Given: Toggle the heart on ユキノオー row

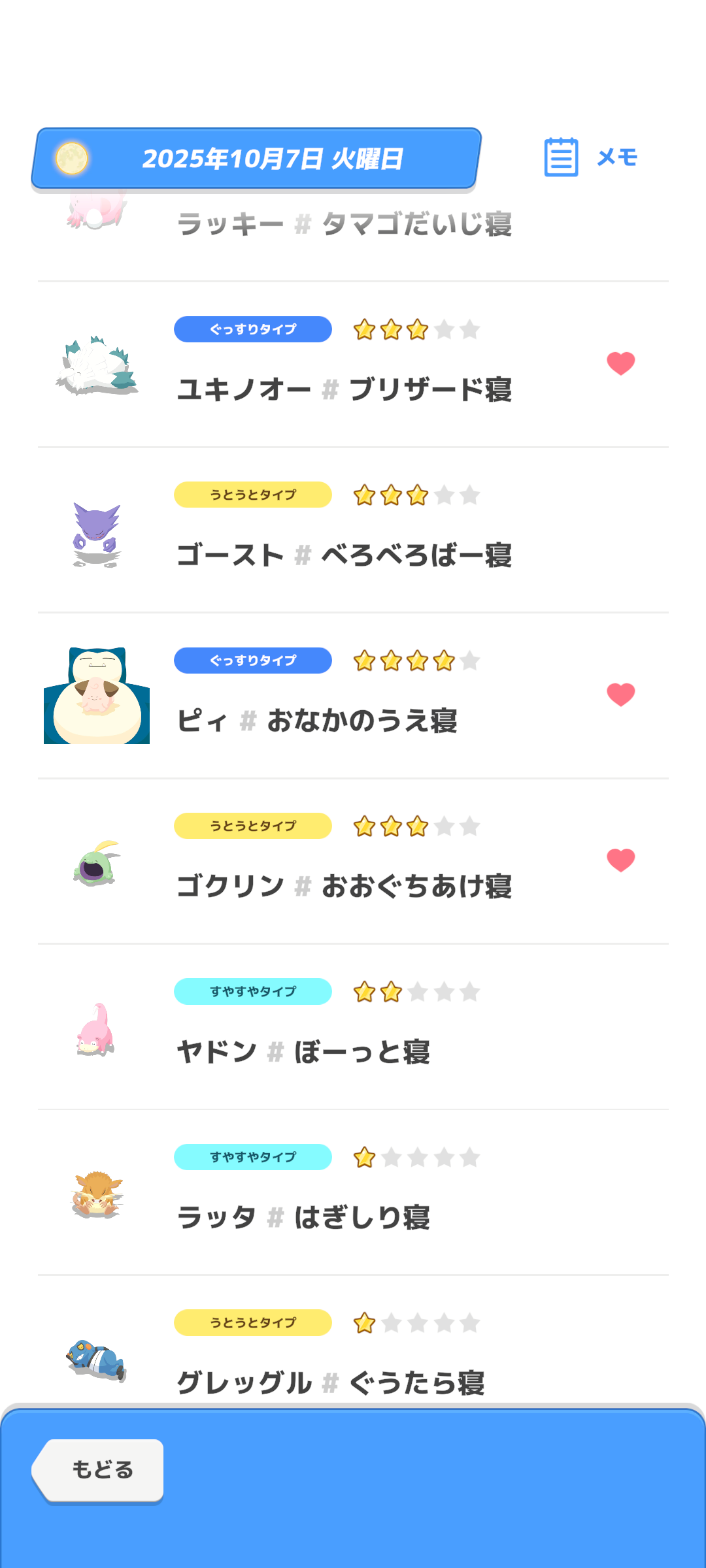Looking at the screenshot, I should tap(620, 363).
